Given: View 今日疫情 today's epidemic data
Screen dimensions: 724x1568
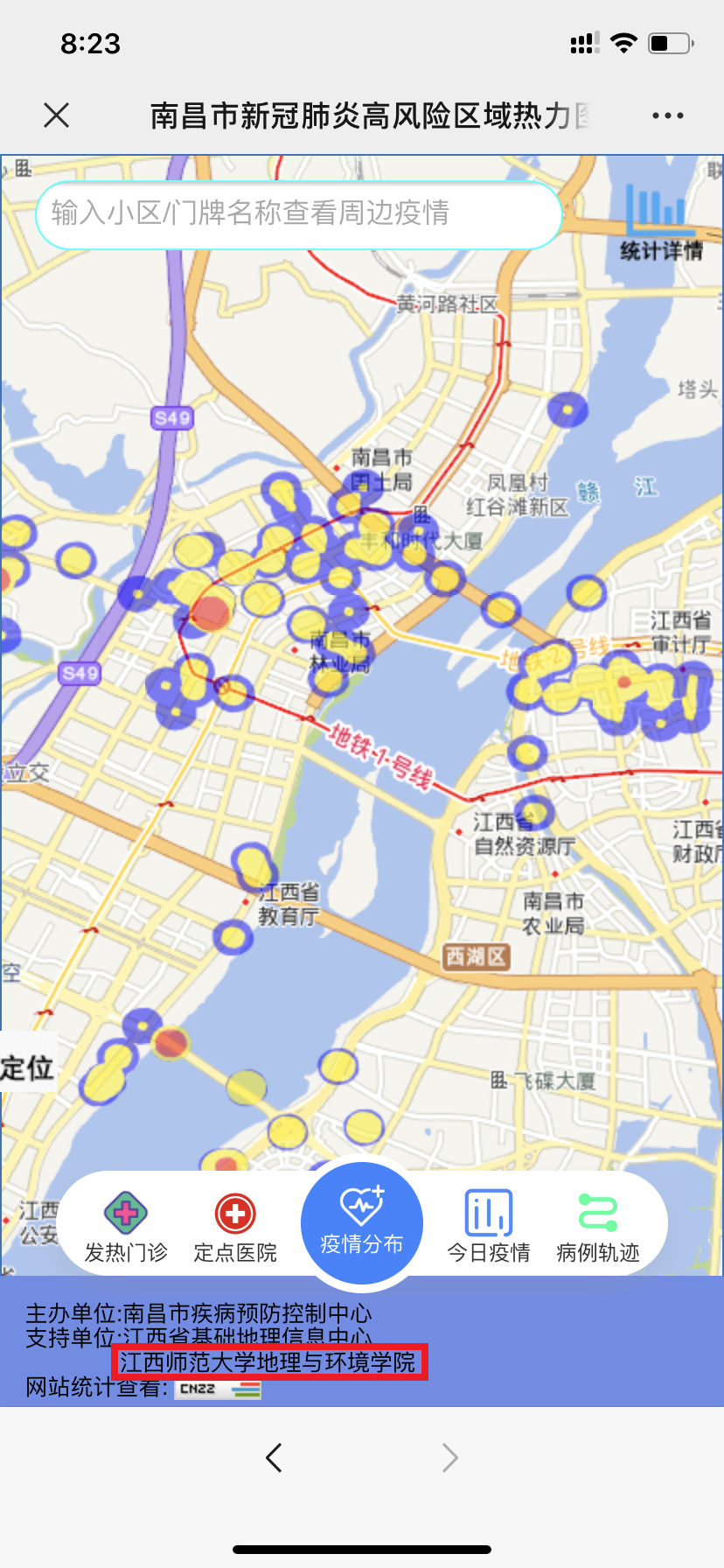Looking at the screenshot, I should 488,1227.
